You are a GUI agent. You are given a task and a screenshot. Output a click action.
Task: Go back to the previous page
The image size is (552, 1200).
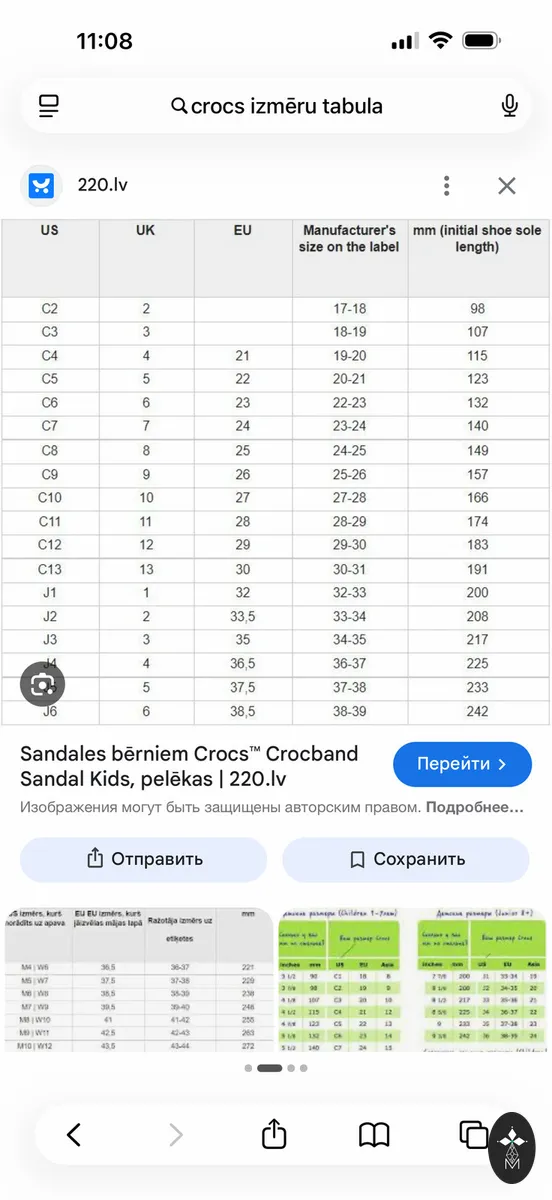pyautogui.click(x=73, y=1134)
